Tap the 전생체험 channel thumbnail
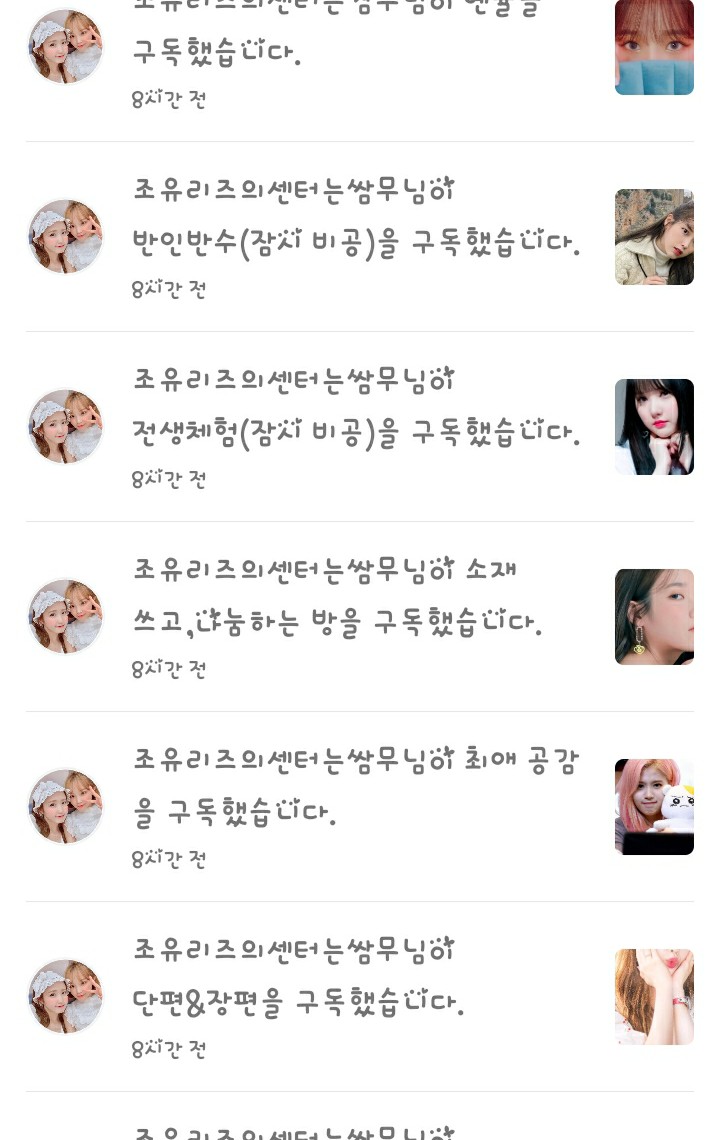Viewport: 720px width, 1140px height. 654,427
